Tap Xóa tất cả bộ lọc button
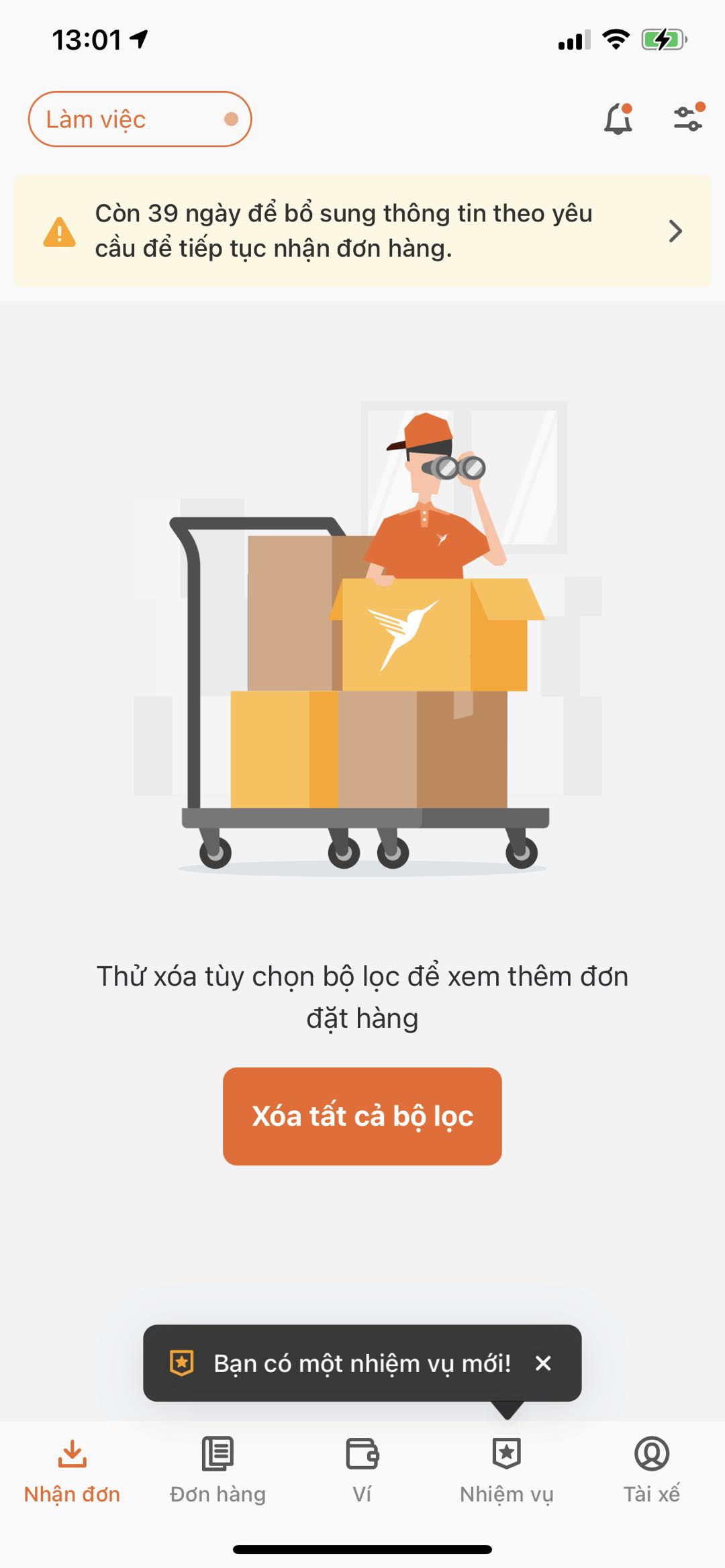 pos(362,1116)
